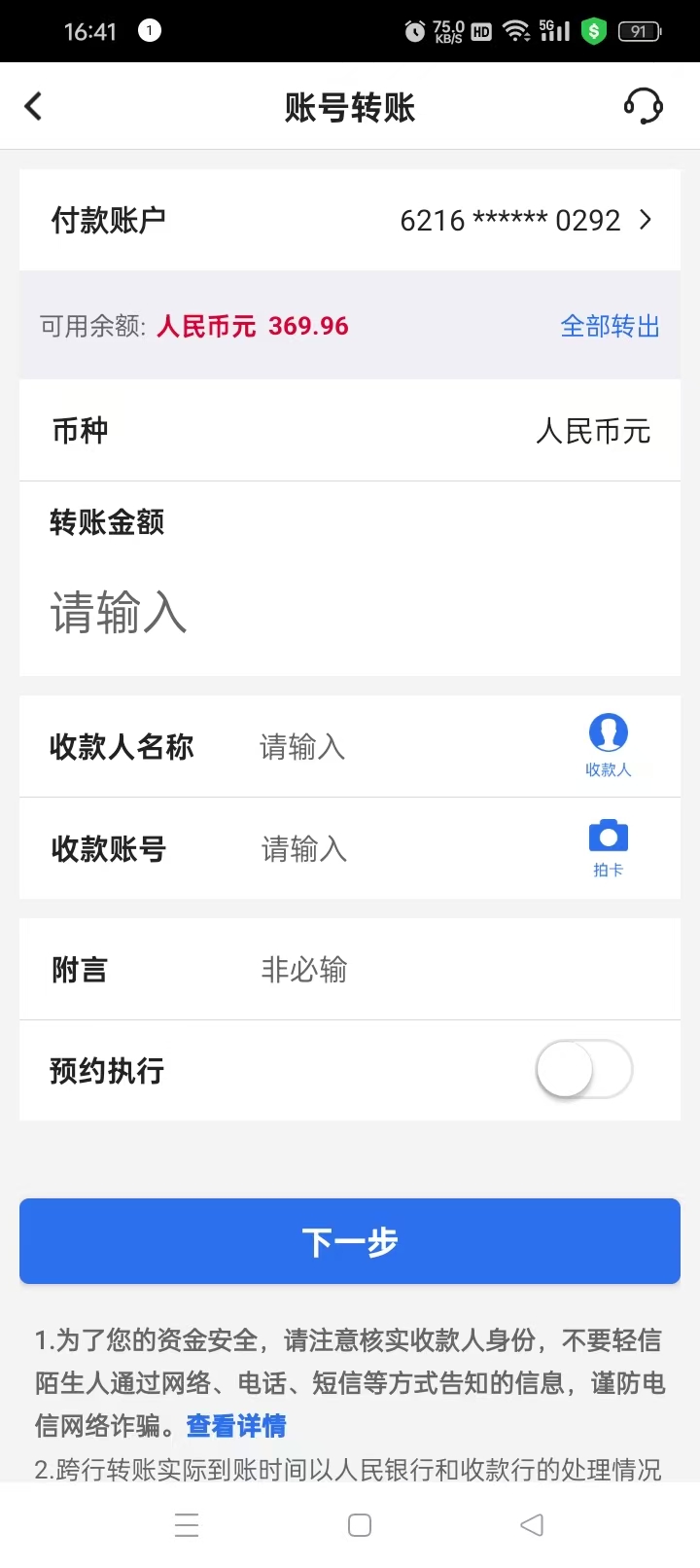Change the 付款账户 payment account

[525, 221]
